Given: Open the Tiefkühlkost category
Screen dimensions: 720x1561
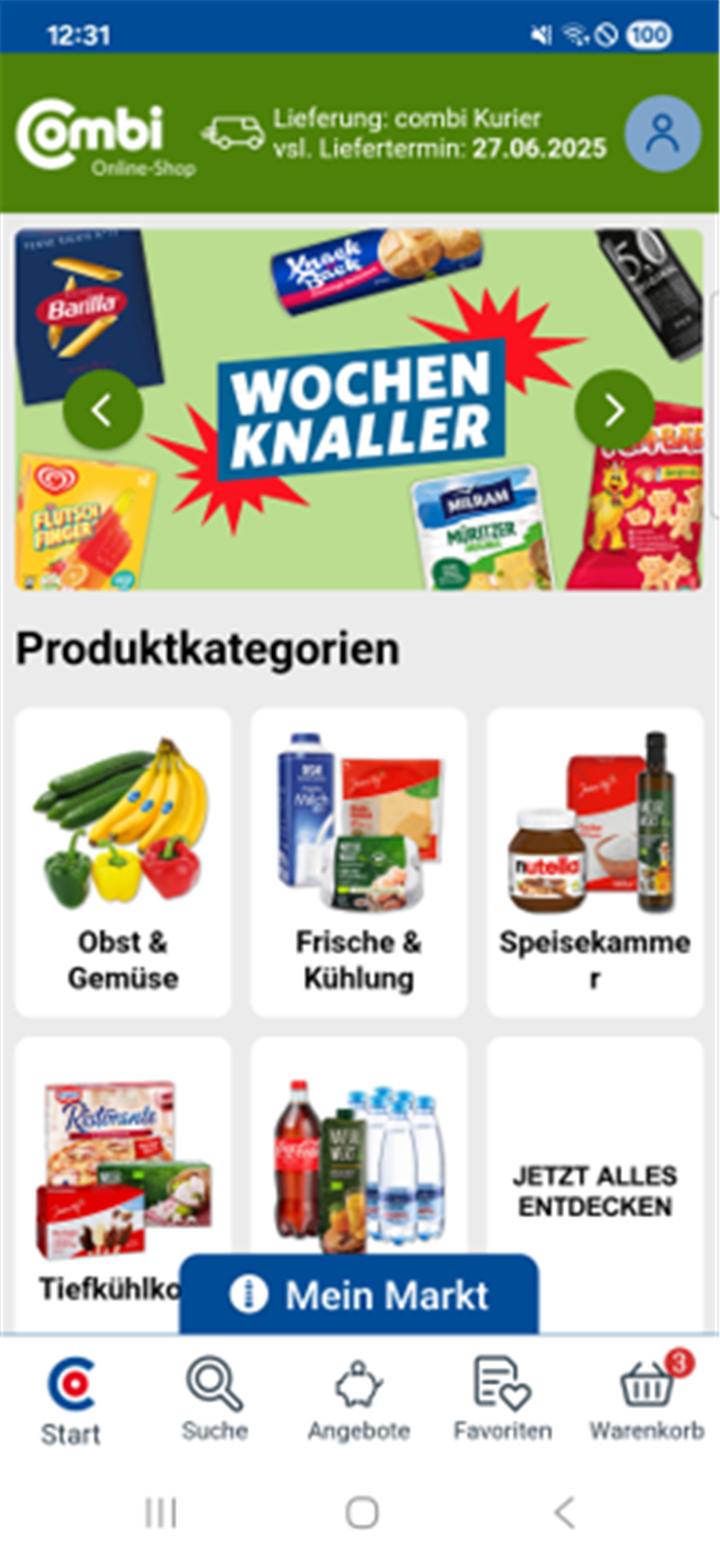Looking at the screenshot, I should [x=123, y=1184].
